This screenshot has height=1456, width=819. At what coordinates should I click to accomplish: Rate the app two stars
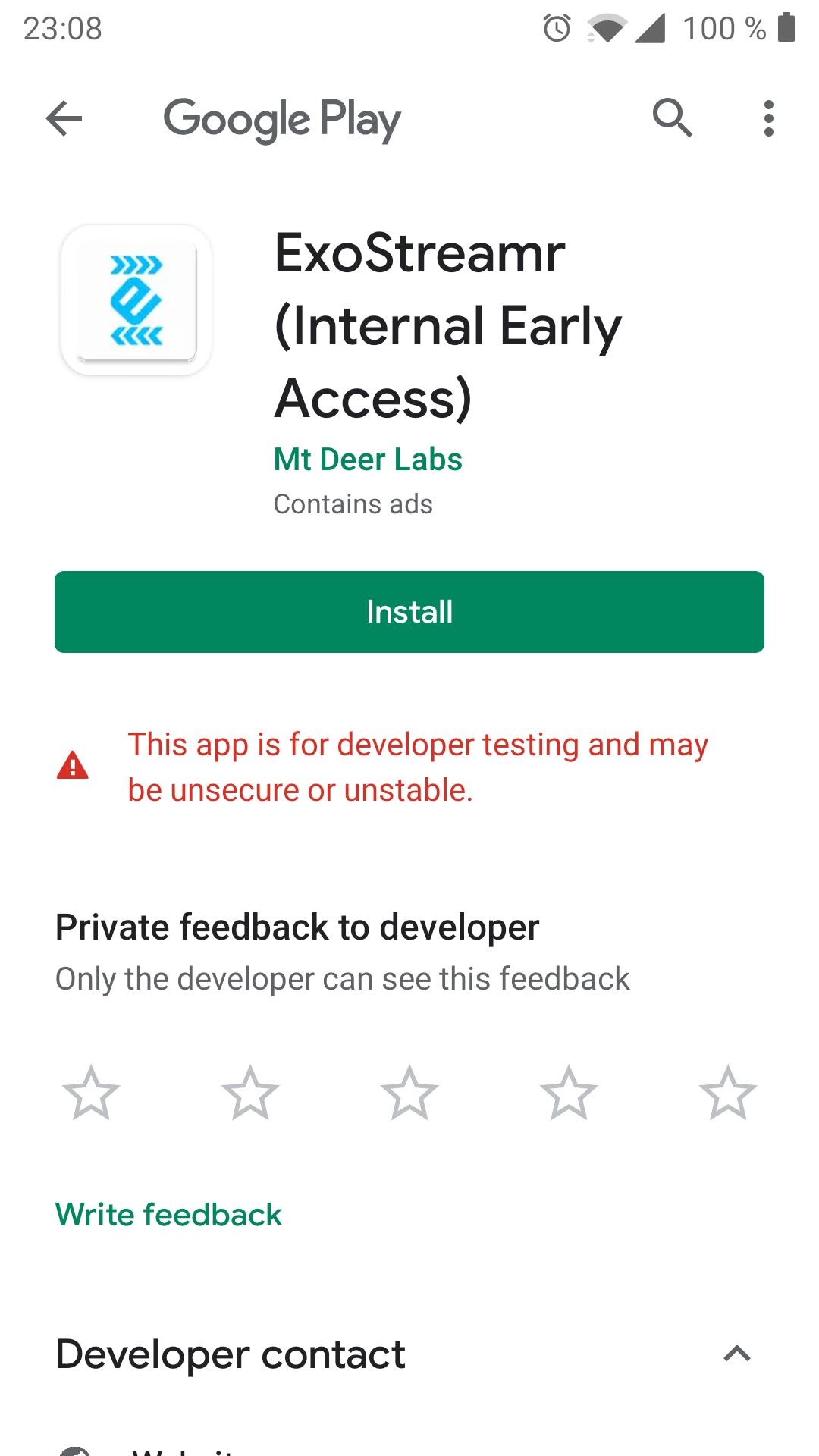coord(250,1093)
